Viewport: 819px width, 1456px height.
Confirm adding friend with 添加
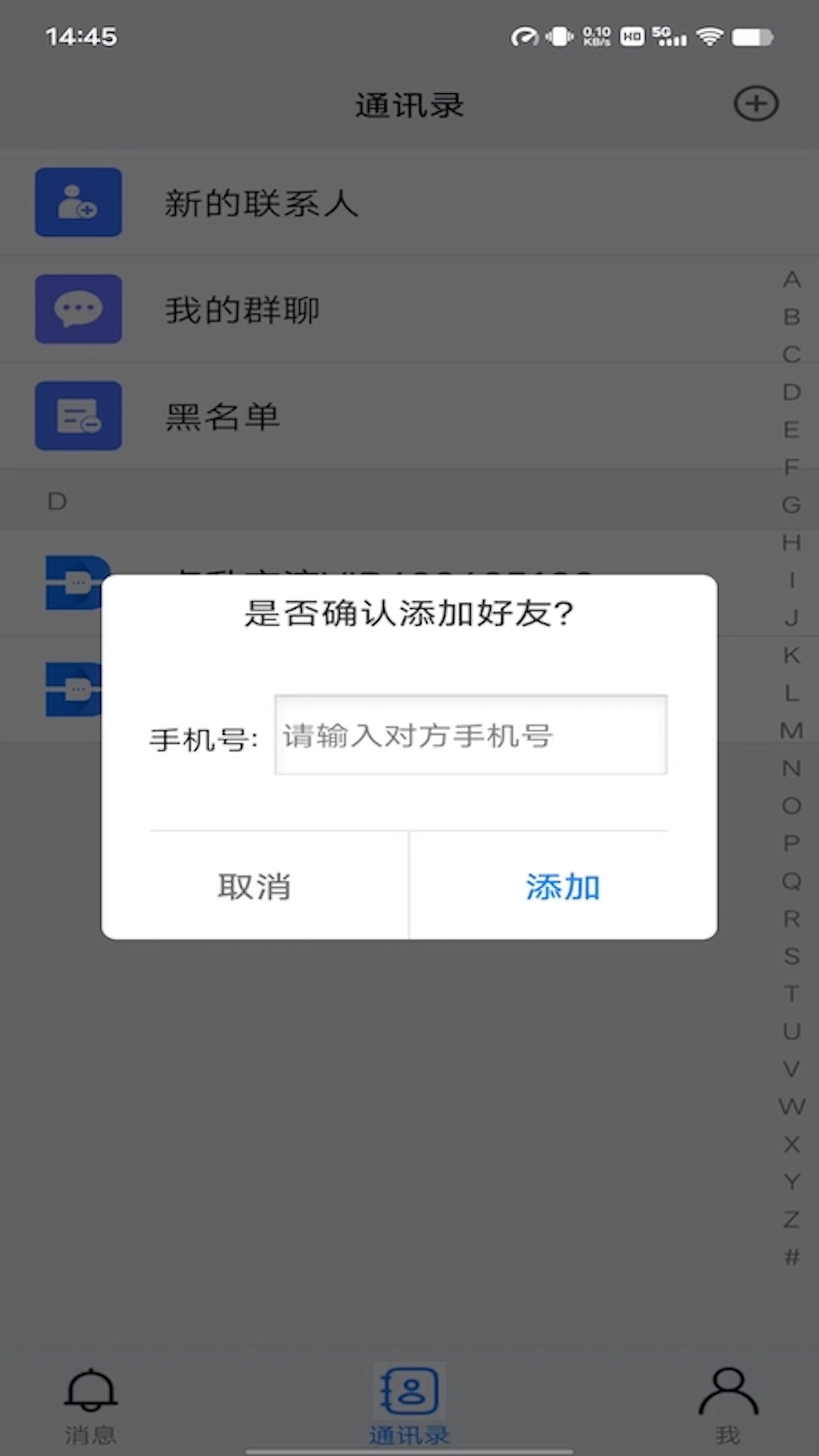tap(562, 887)
